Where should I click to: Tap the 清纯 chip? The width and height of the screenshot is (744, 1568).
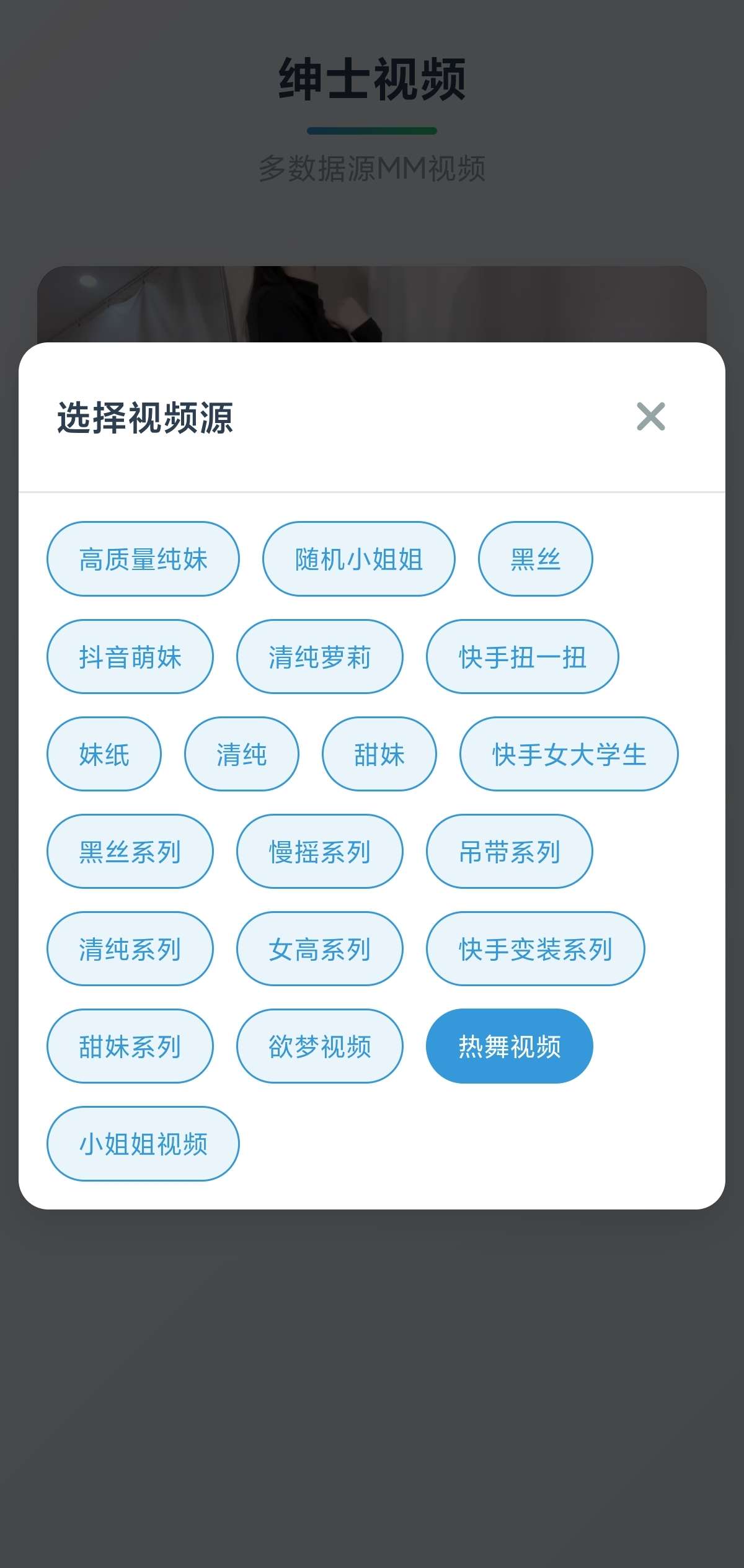click(242, 754)
